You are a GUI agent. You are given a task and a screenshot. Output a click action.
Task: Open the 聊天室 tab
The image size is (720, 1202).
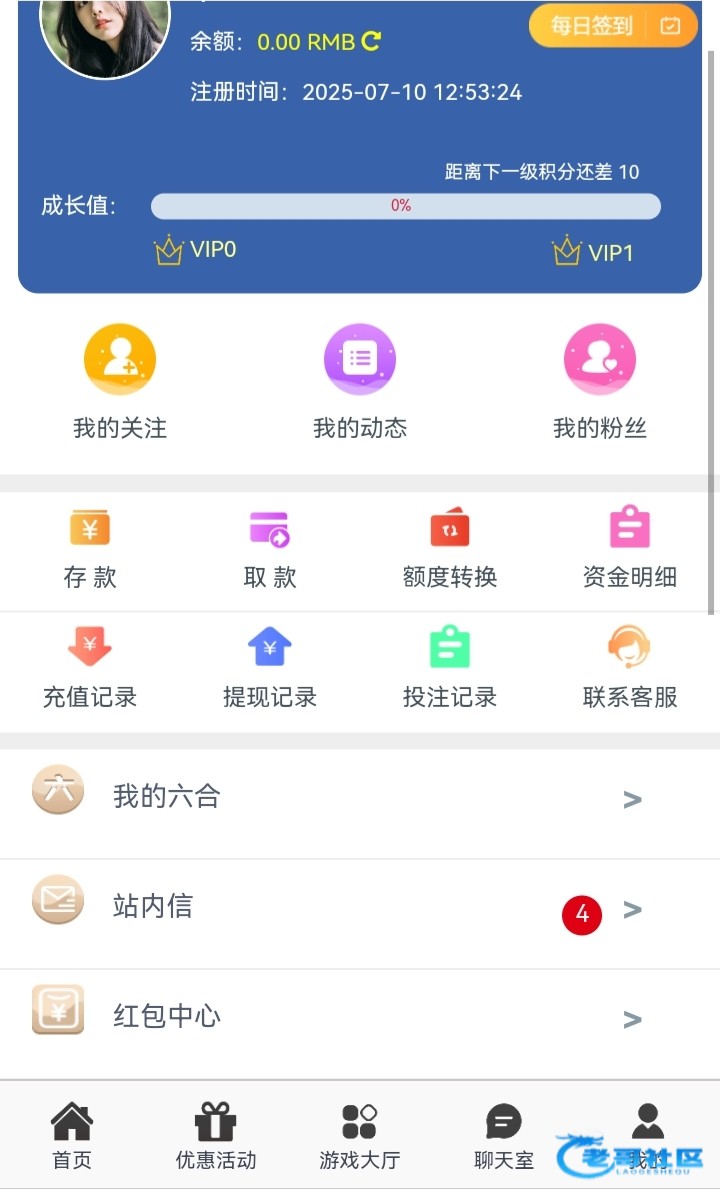click(504, 1137)
